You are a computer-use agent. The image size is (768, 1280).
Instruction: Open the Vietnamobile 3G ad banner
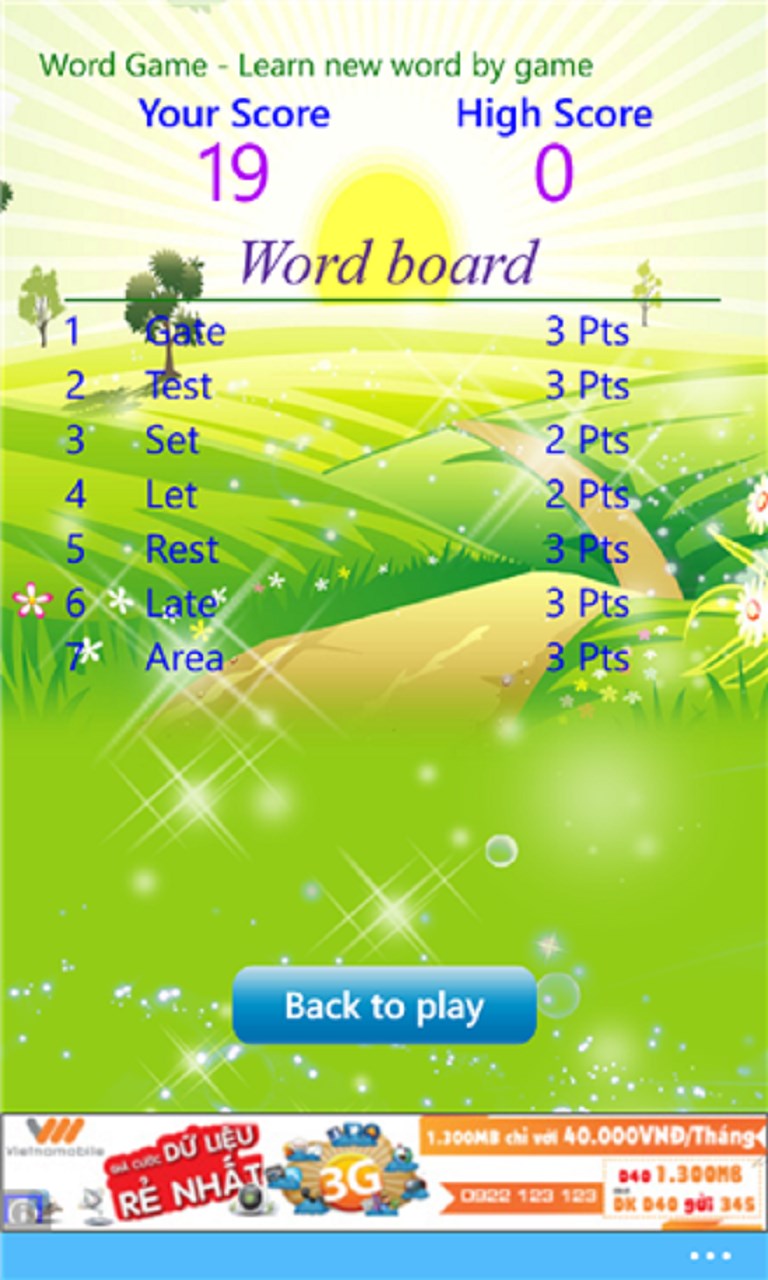tap(384, 1172)
